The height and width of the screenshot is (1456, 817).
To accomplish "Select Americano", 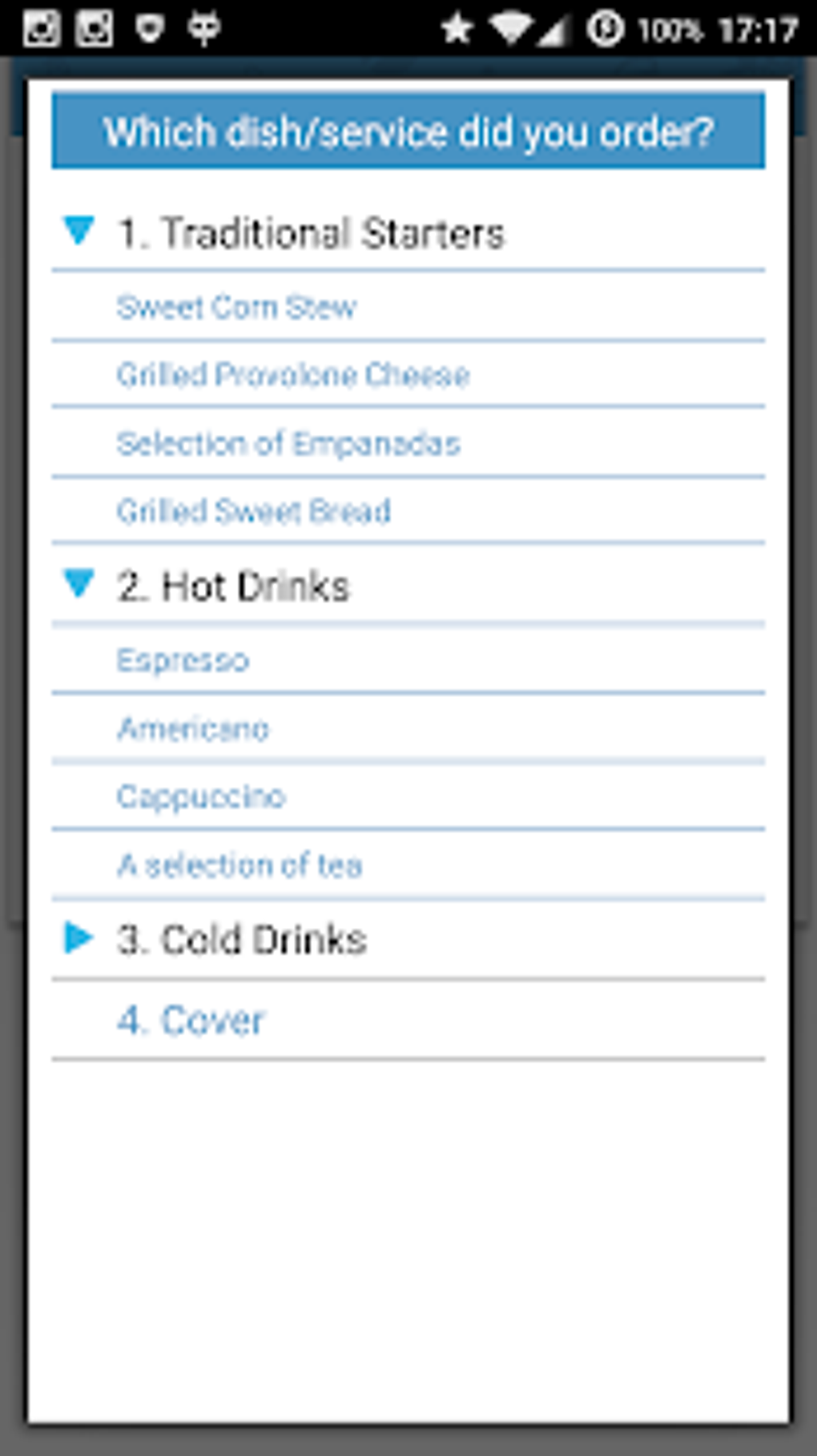I will click(408, 728).
